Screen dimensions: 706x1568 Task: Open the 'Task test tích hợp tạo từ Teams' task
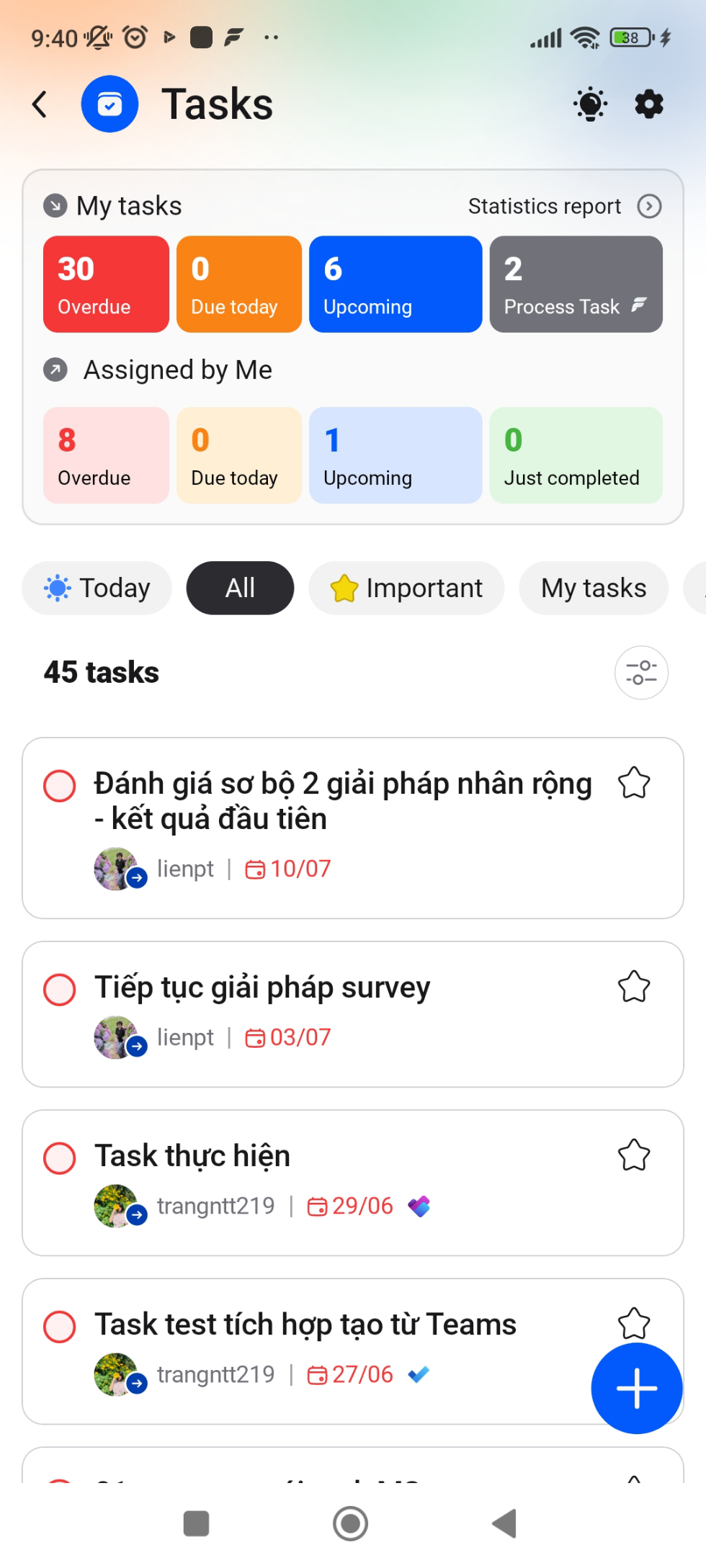coord(305,1325)
